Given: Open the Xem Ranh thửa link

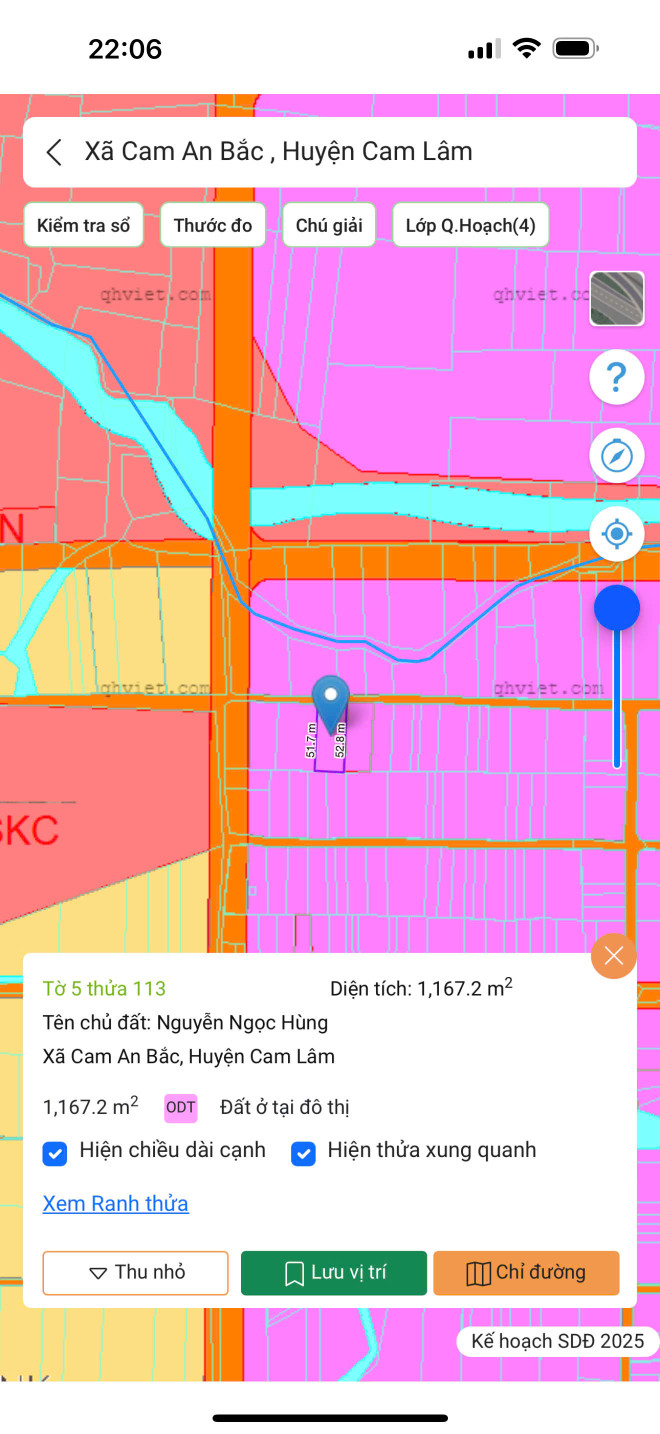Looking at the screenshot, I should (115, 1203).
